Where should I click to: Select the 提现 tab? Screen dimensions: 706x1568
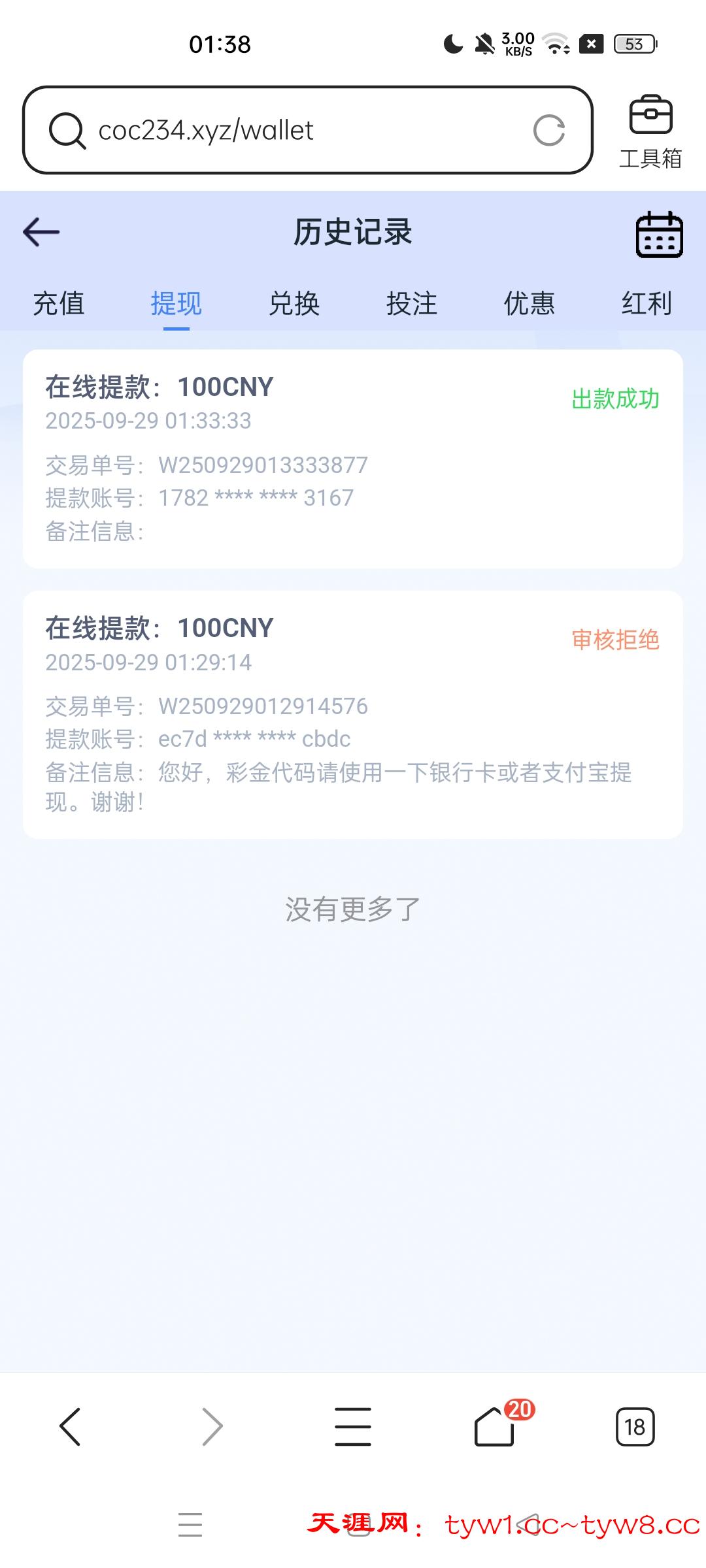(x=176, y=304)
